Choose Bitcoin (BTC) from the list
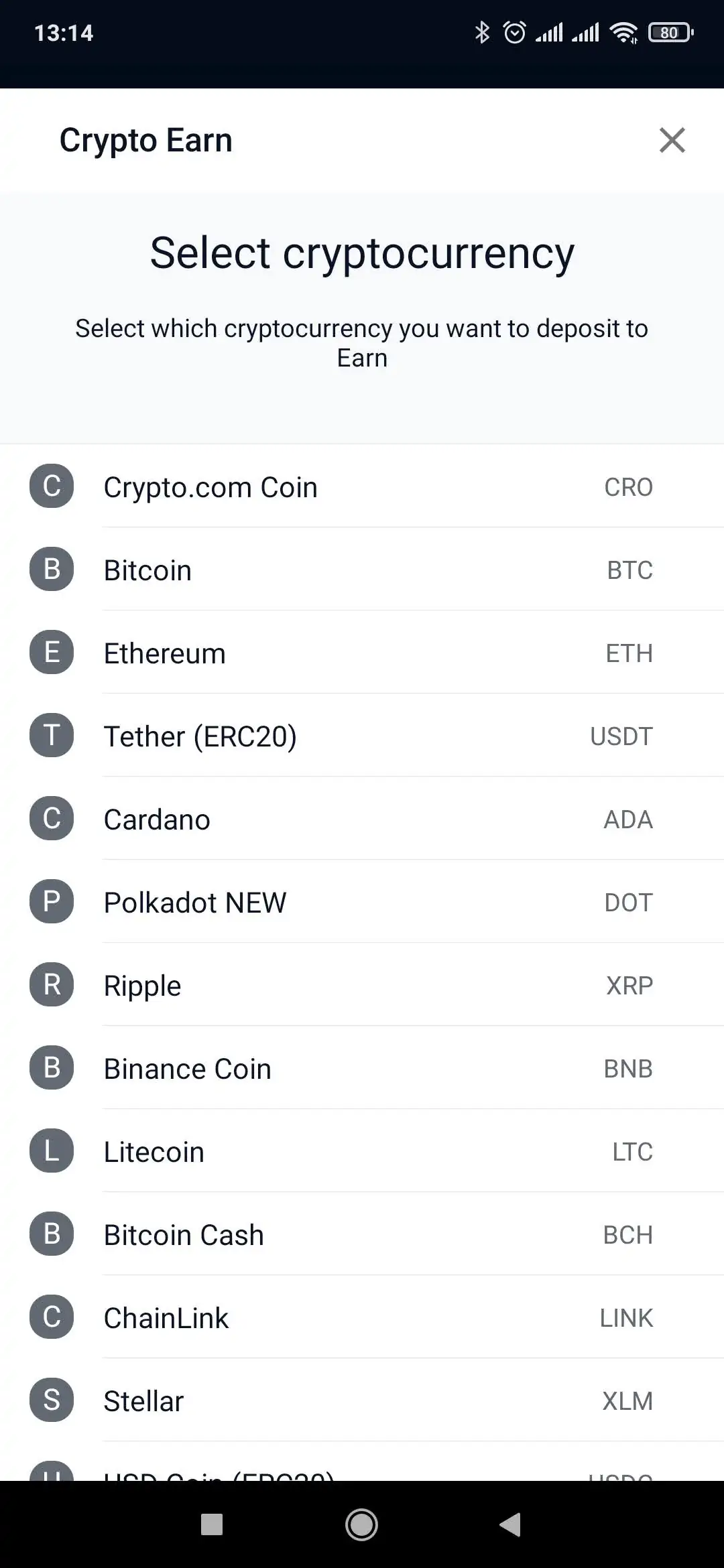724x1568 pixels. [362, 570]
